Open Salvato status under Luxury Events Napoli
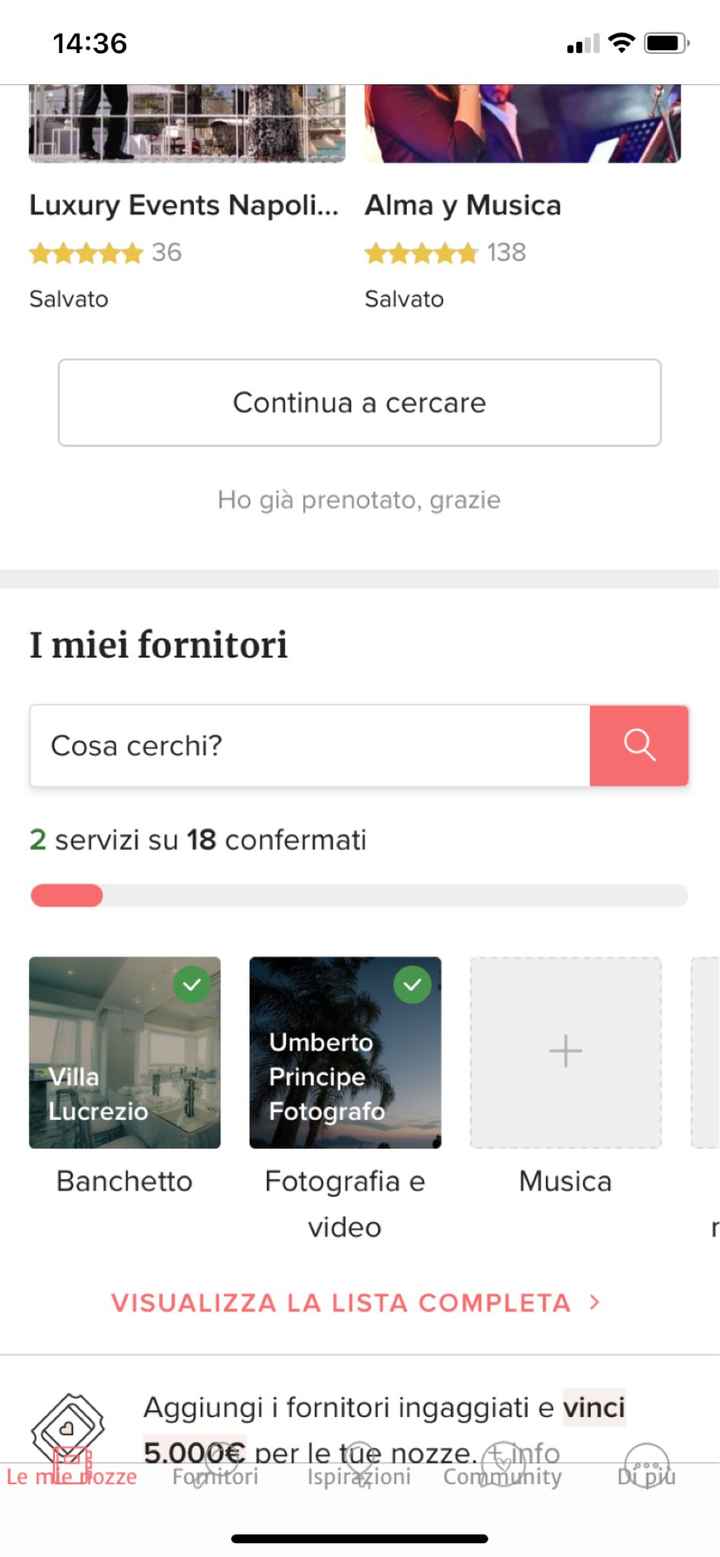Screen dimensions: 720x1557 [68, 298]
